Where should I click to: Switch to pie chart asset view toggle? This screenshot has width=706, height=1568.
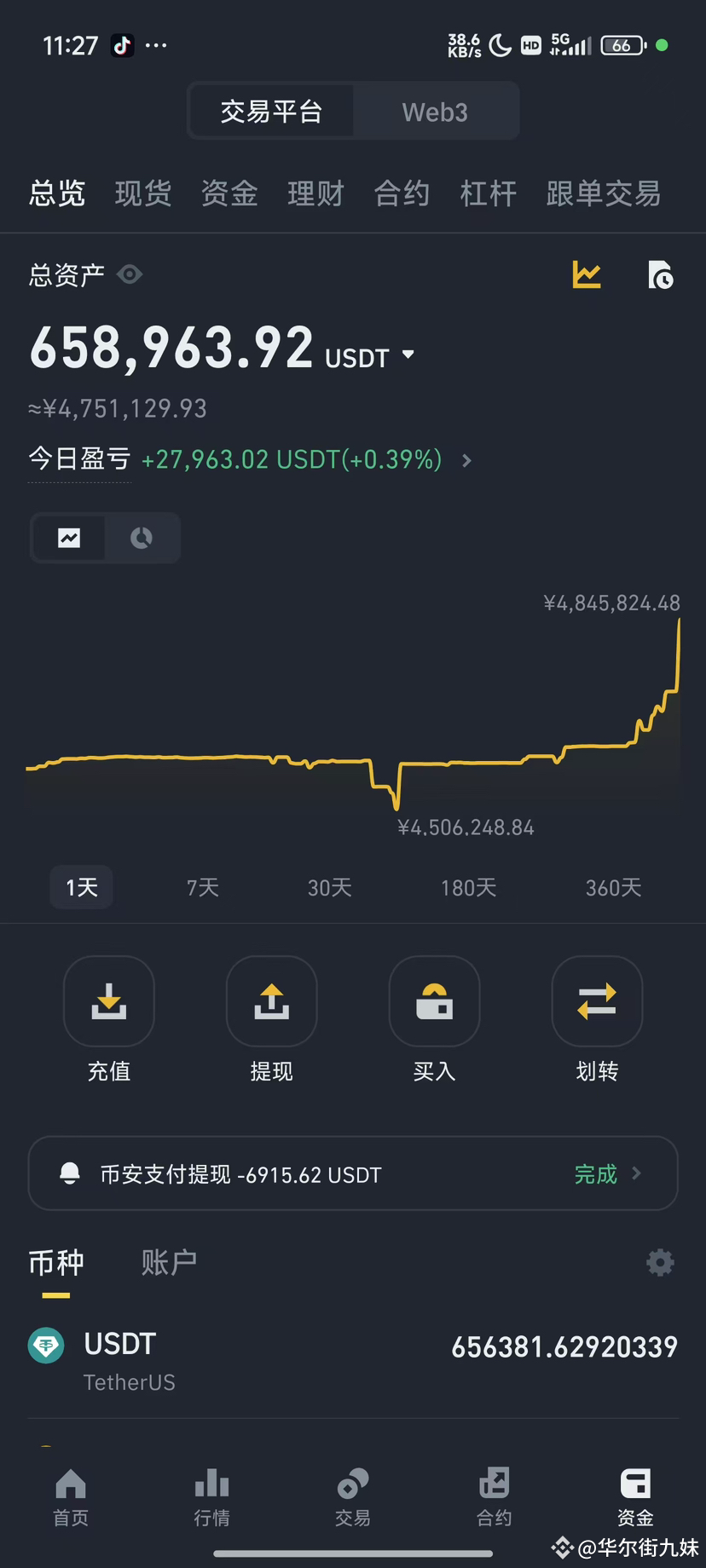click(x=141, y=538)
